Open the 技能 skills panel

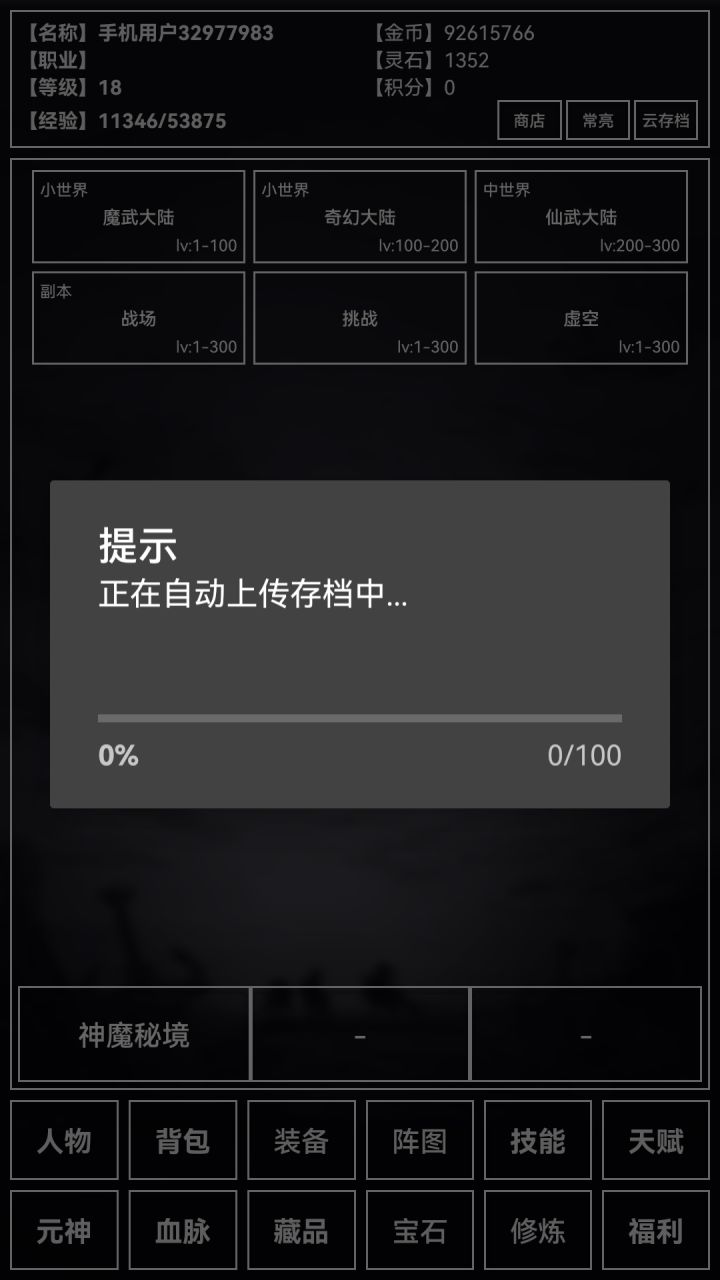537,1140
